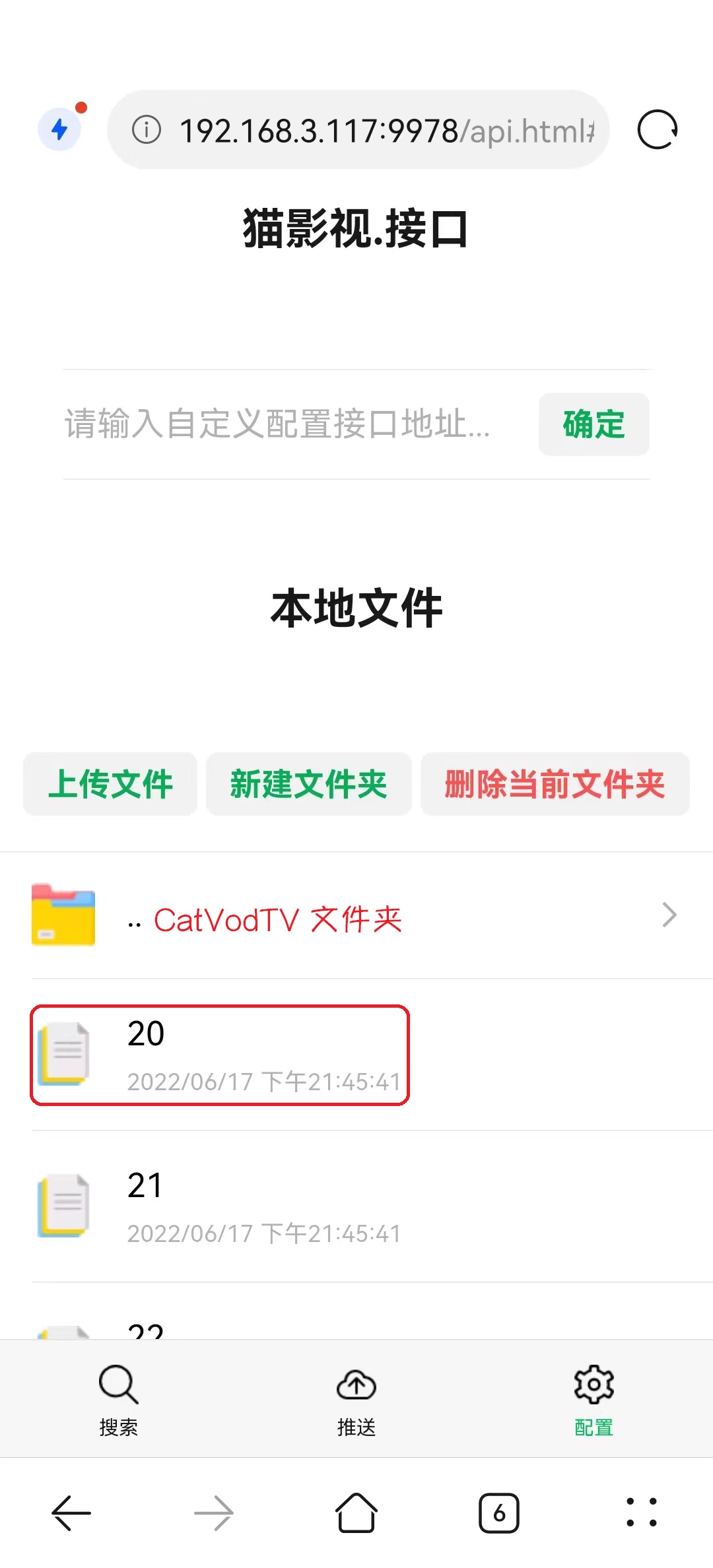Go to browser home page

click(356, 1513)
